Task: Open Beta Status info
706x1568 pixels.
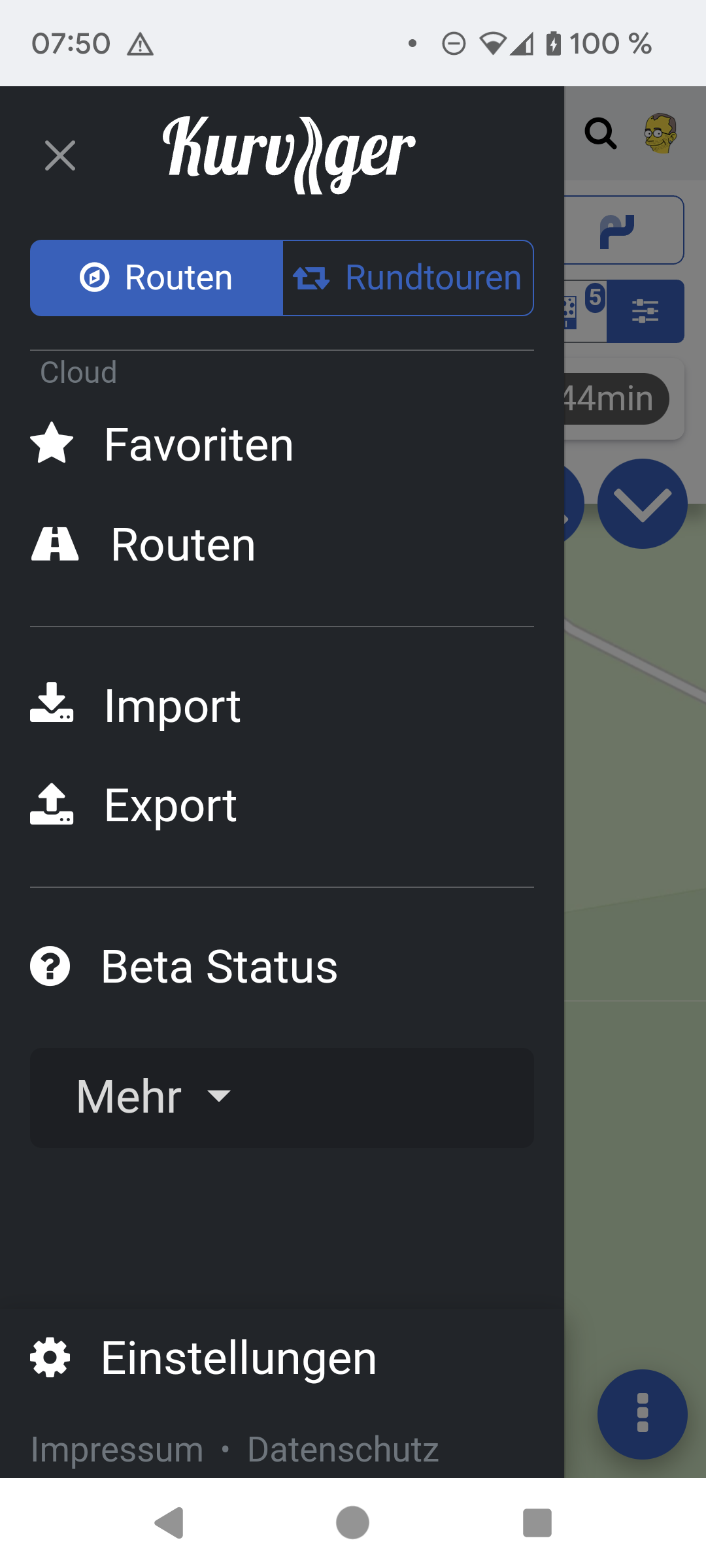Action: point(184,967)
